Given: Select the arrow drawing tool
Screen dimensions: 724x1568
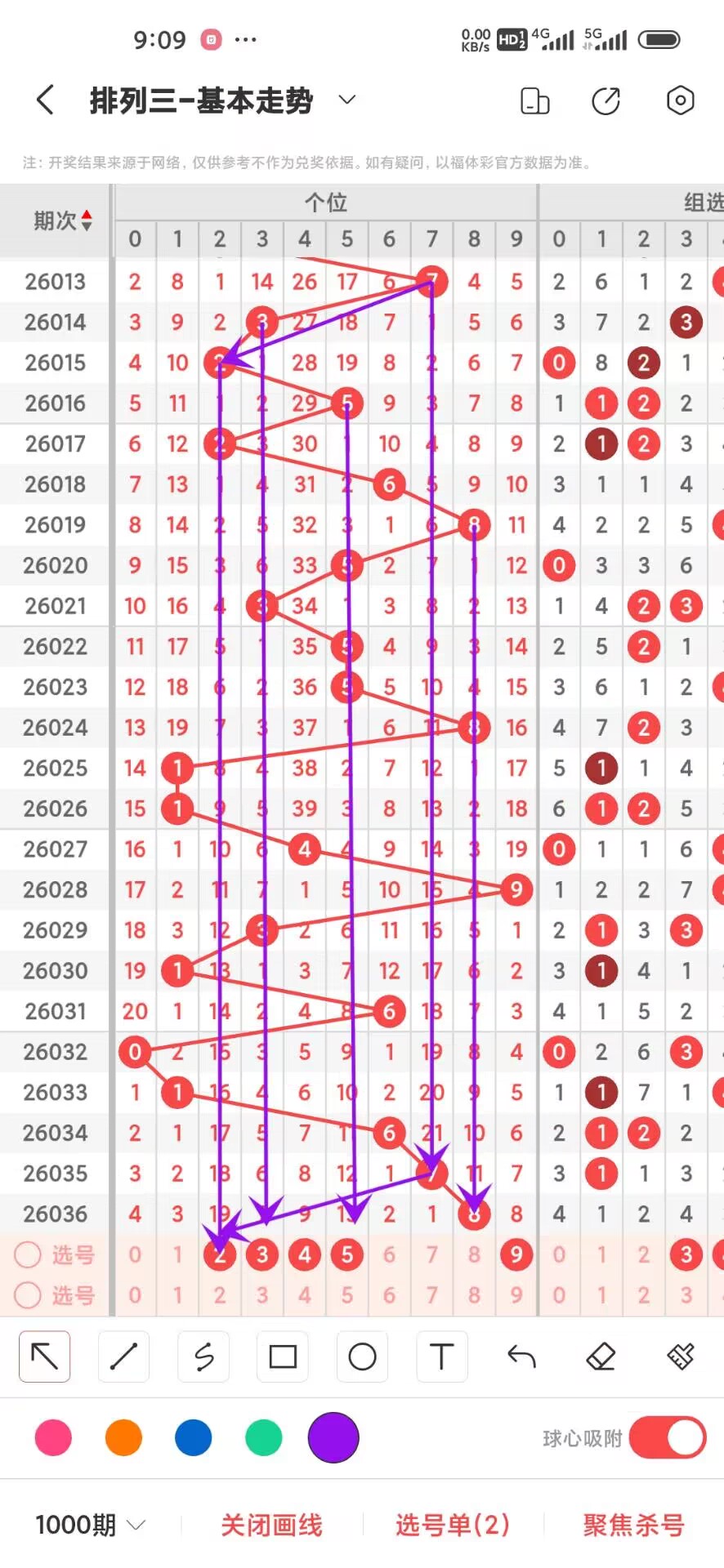Looking at the screenshot, I should (45, 1356).
